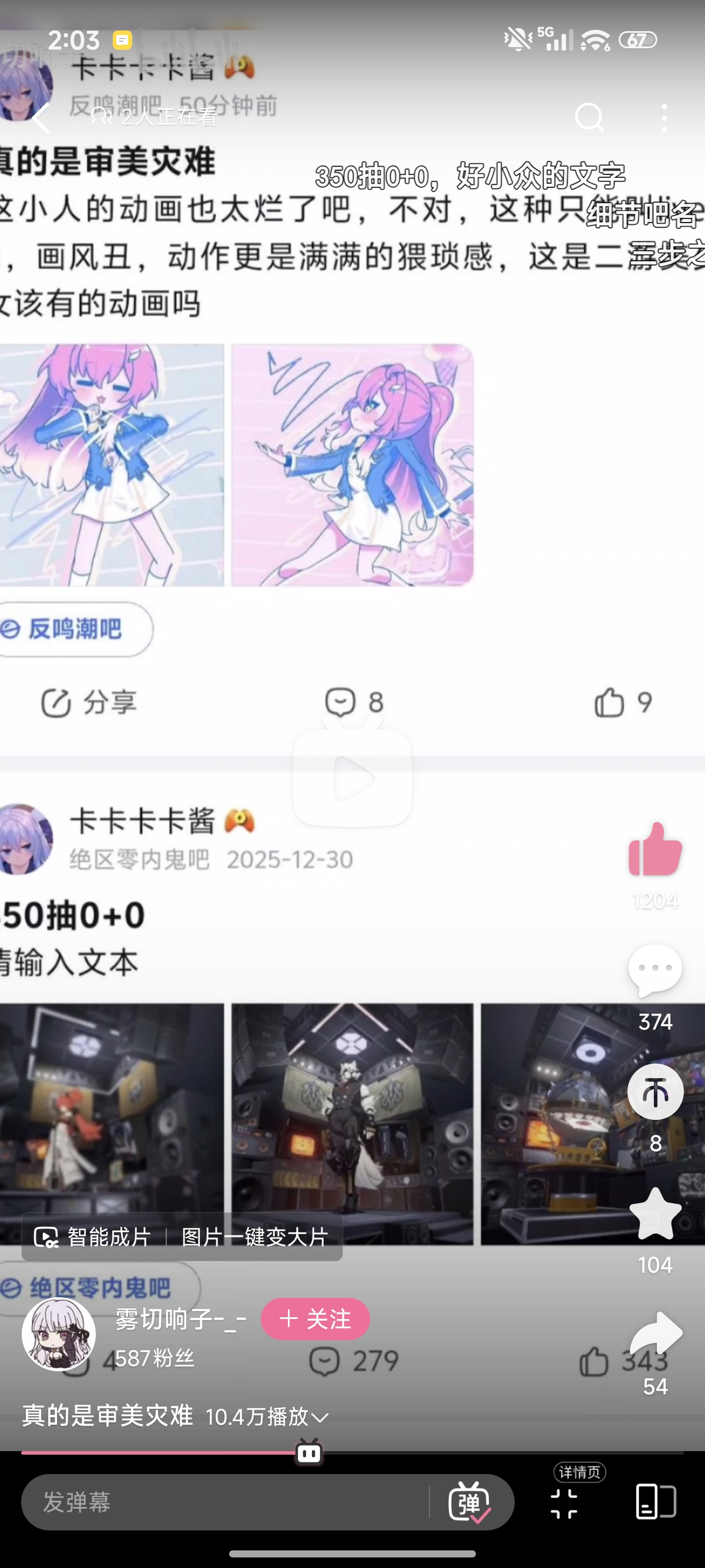Go back using the top-left arrow
The image size is (705, 1568).
click(41, 117)
